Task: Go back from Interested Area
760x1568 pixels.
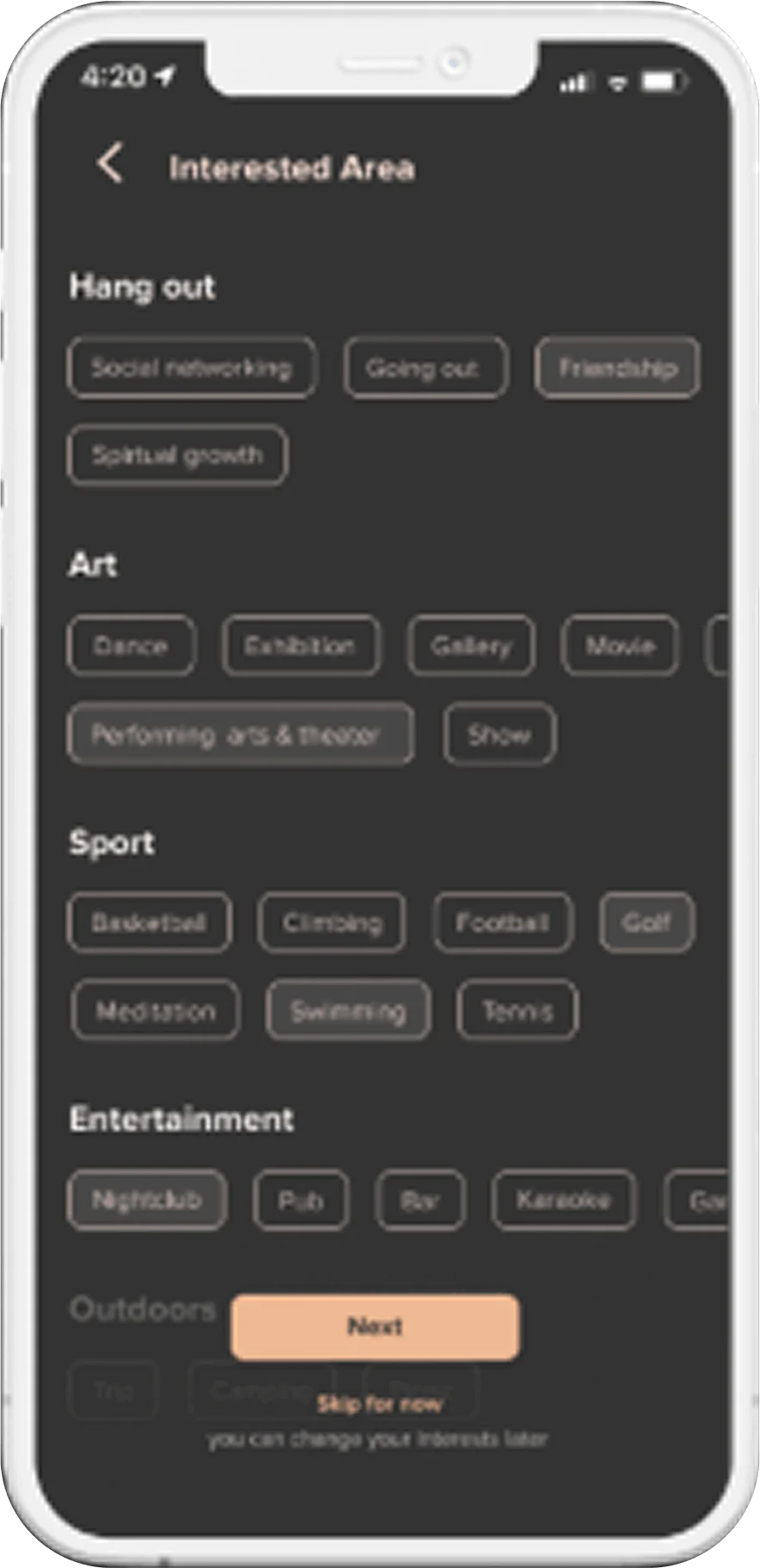Action: [x=110, y=164]
